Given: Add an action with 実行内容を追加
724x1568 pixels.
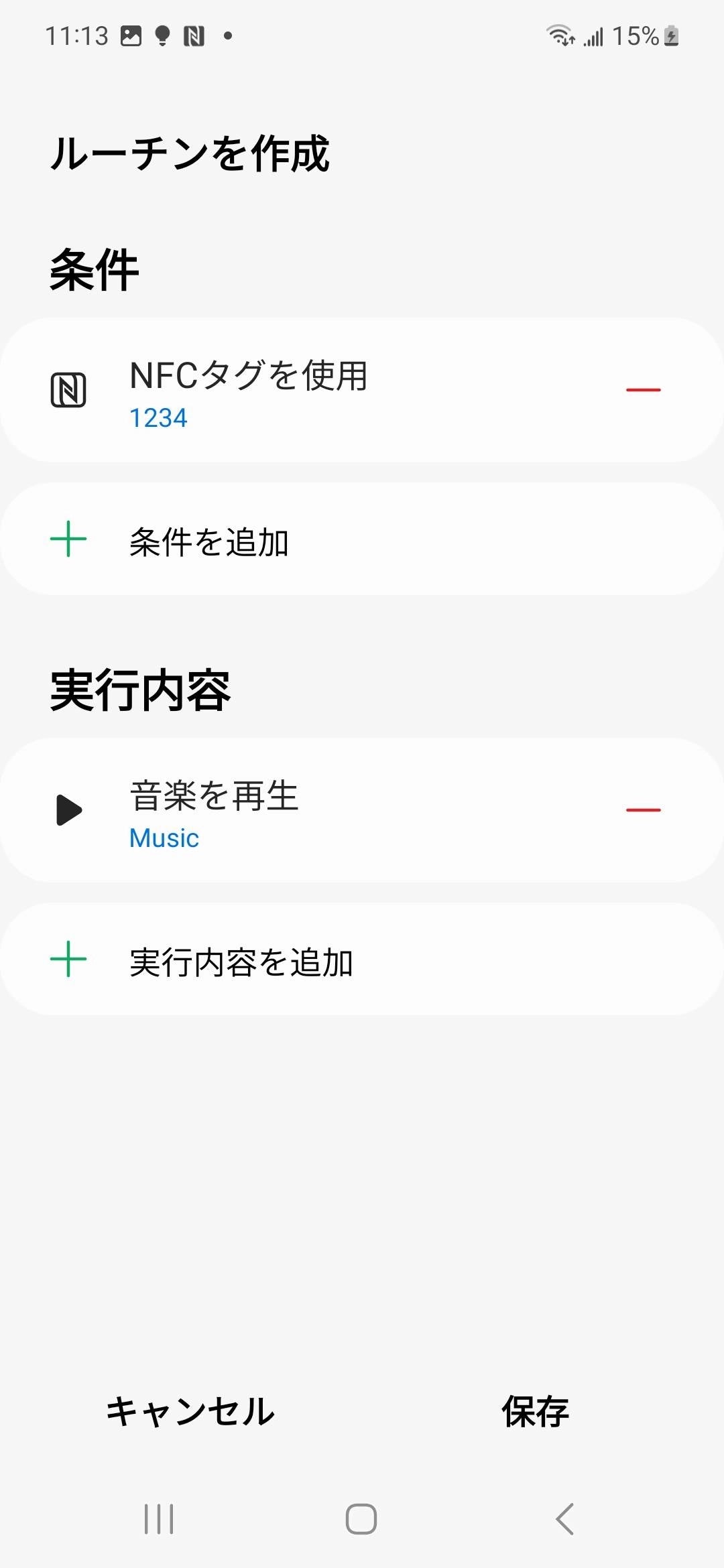Looking at the screenshot, I should (241, 962).
